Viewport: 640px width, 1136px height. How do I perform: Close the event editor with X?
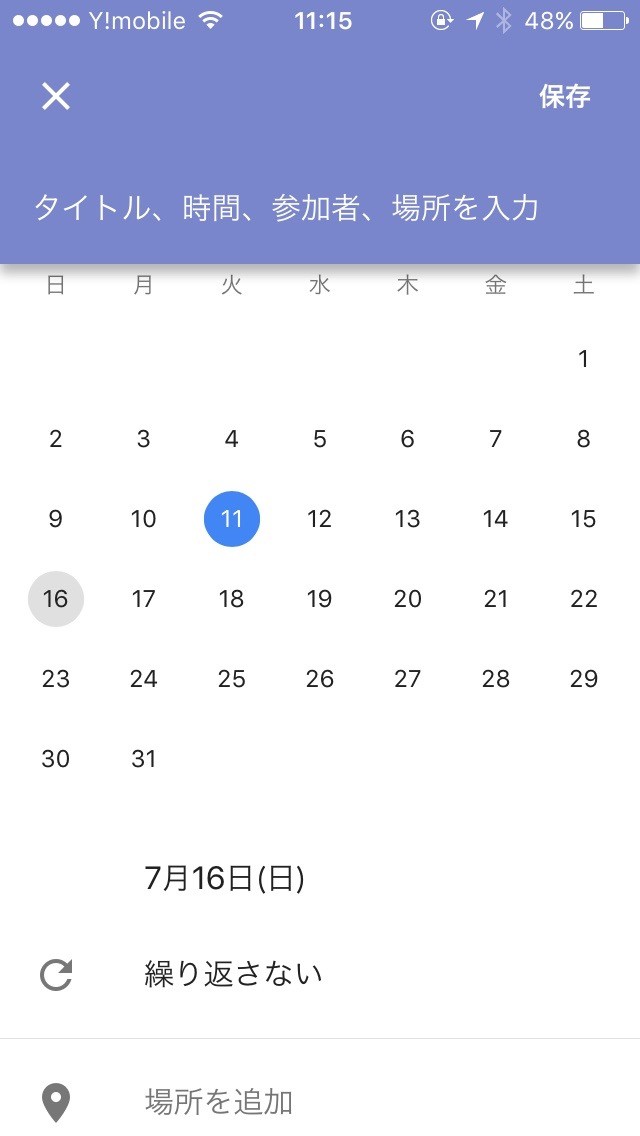[x=56, y=96]
